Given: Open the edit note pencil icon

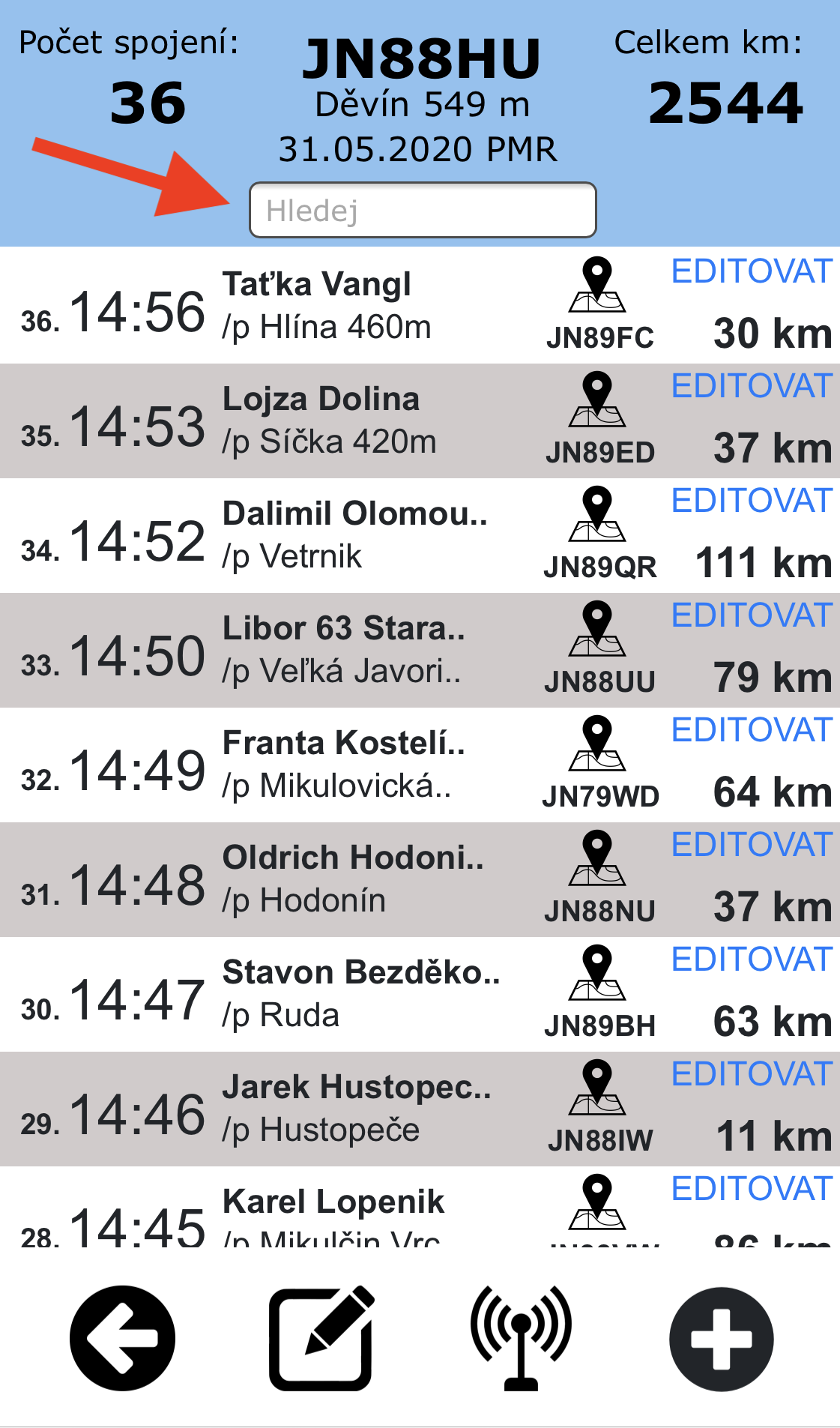Looking at the screenshot, I should pyautogui.click(x=322, y=1338).
